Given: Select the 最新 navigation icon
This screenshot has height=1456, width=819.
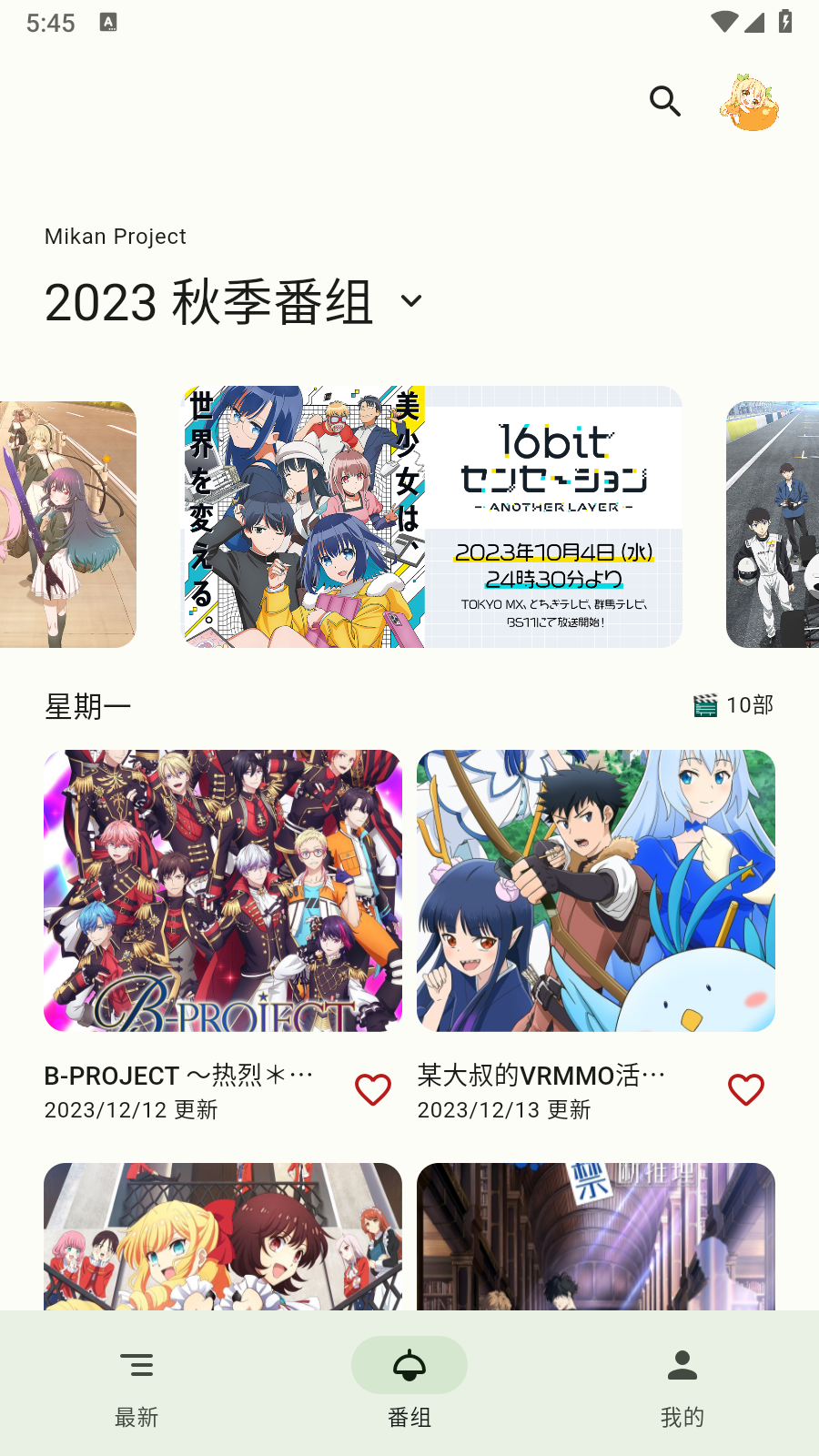Looking at the screenshot, I should coord(137,1365).
